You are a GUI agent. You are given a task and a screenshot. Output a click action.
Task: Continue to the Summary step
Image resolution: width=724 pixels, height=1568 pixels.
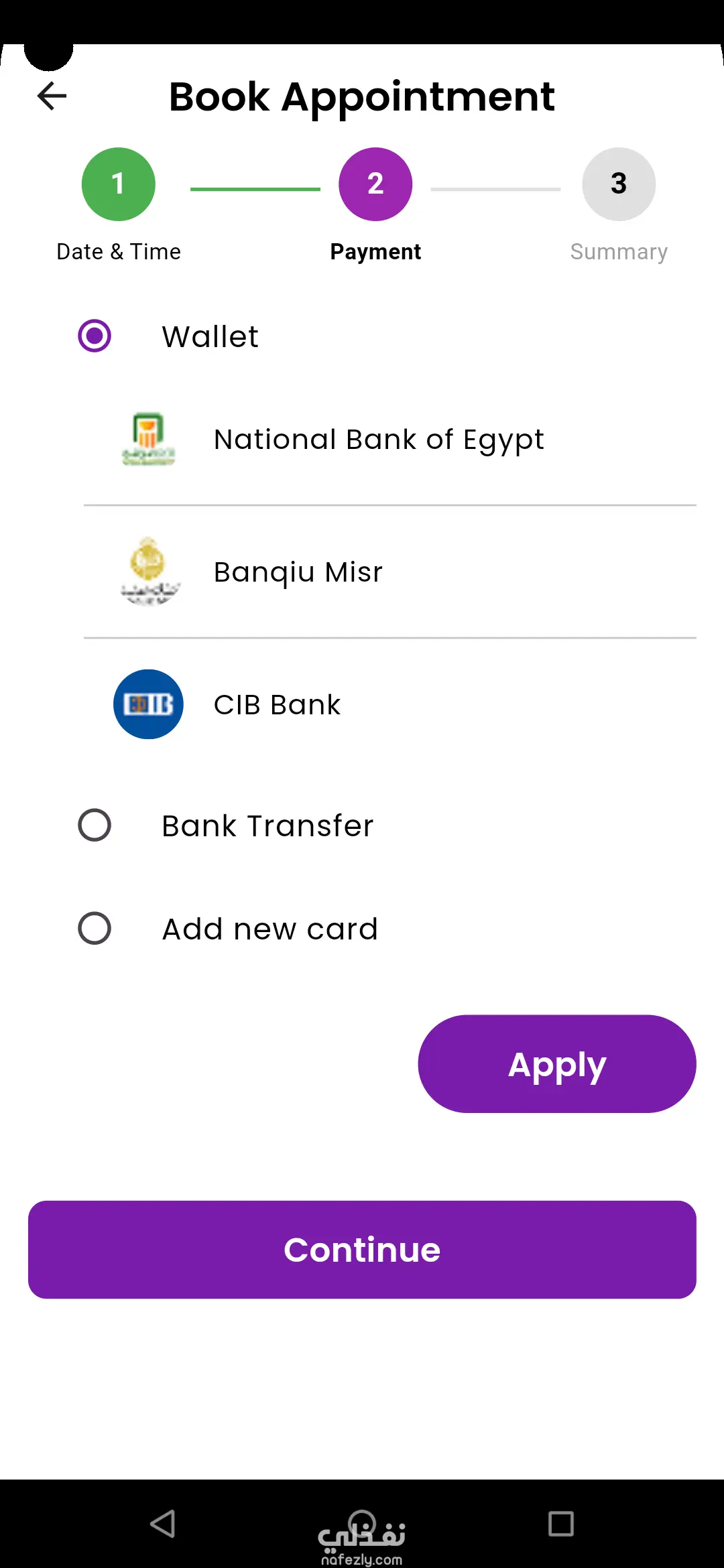click(x=362, y=1250)
